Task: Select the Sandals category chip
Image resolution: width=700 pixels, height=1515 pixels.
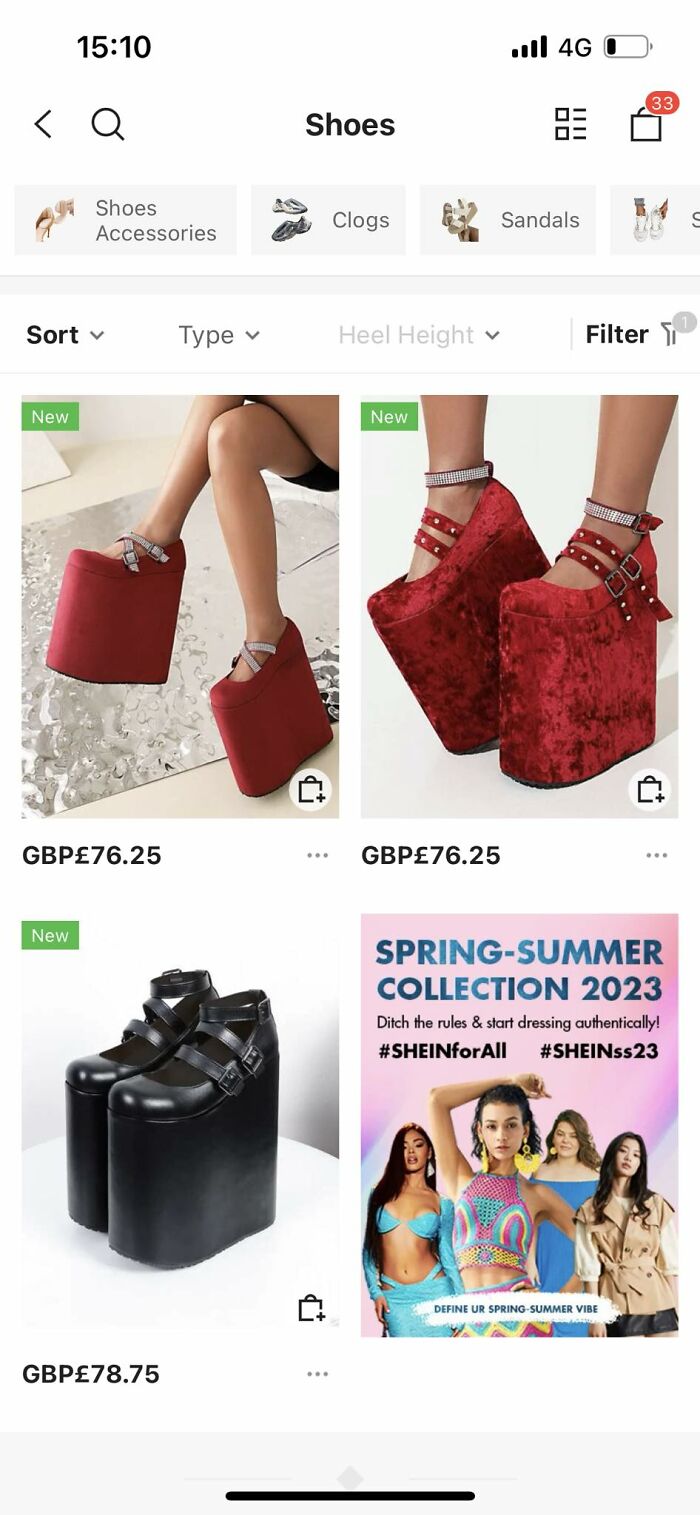Action: (x=508, y=220)
